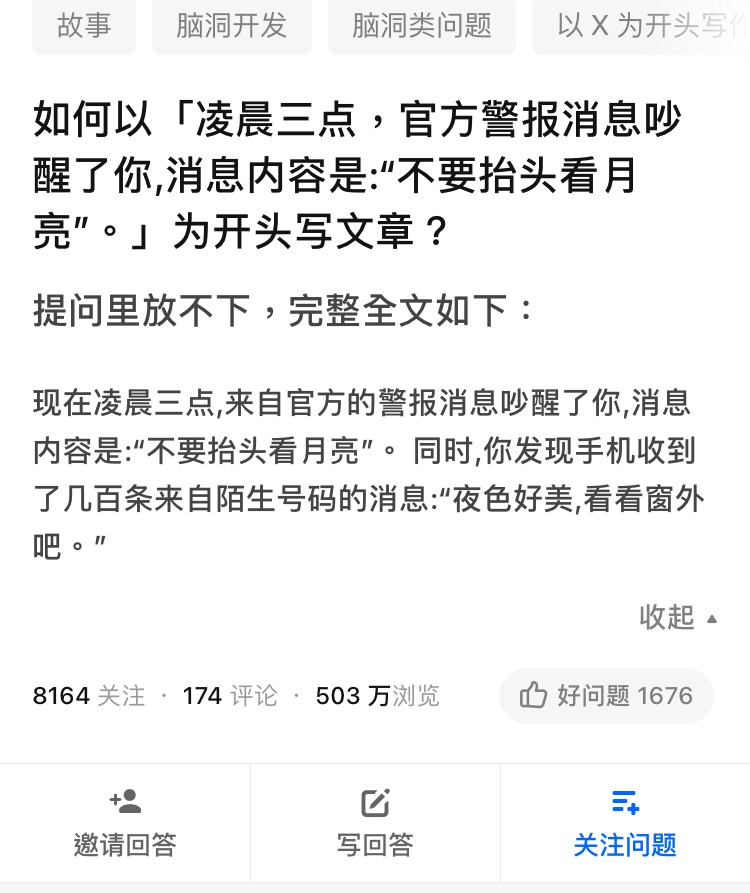Open the 174 评论 comments link
This screenshot has width=750, height=893.
tap(232, 696)
